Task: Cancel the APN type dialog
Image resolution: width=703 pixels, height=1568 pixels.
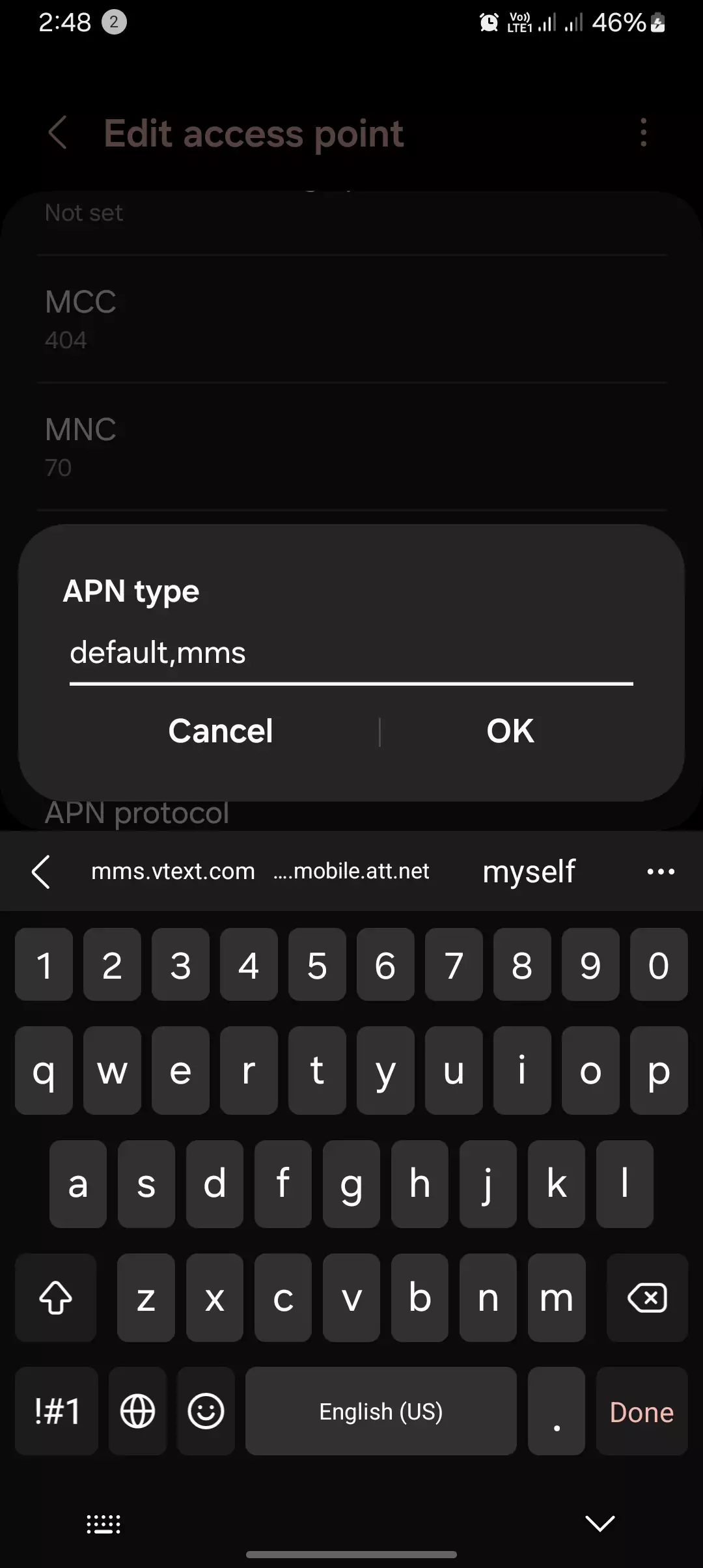Action: [x=220, y=731]
